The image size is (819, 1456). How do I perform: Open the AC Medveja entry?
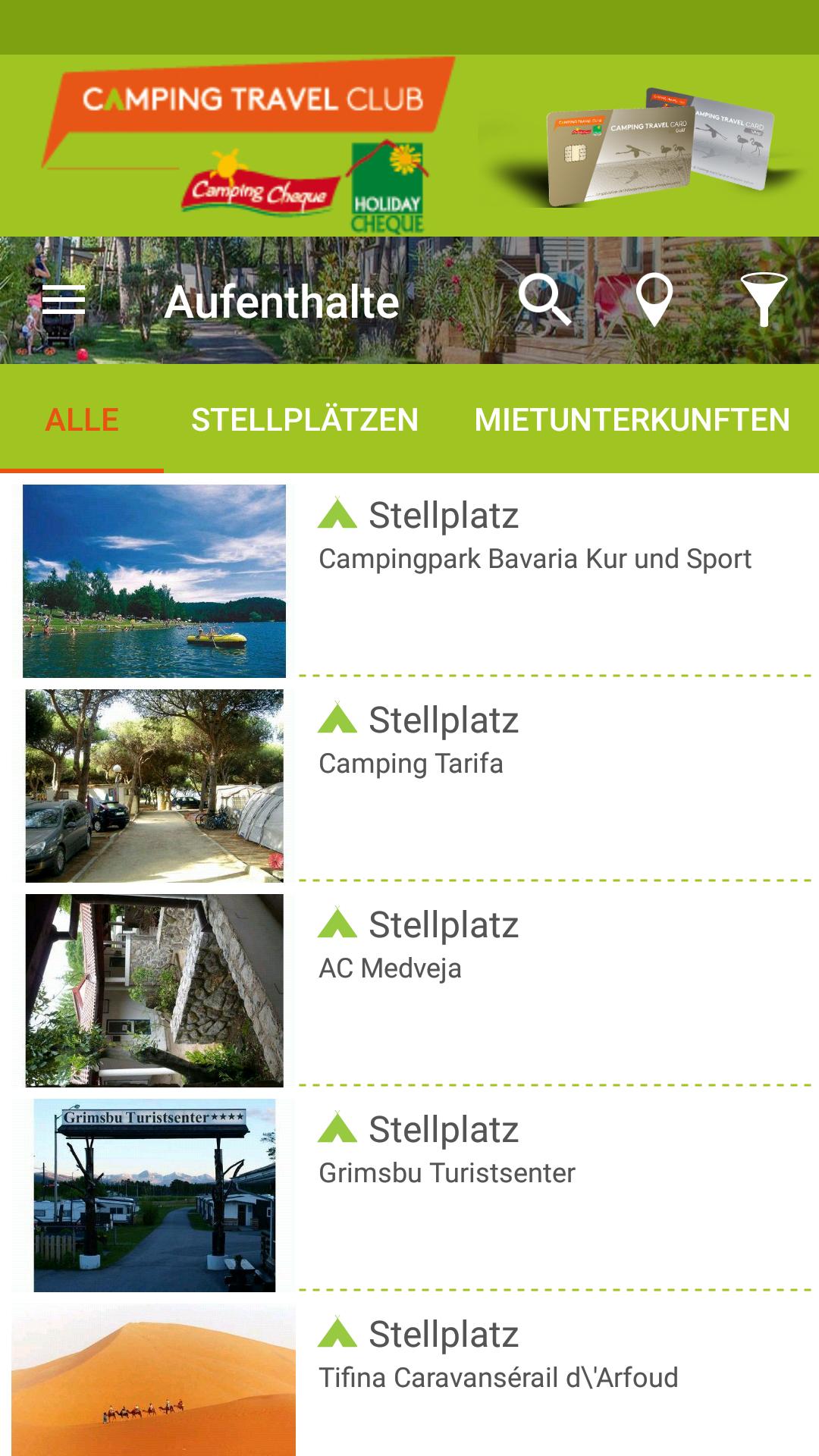click(390, 968)
